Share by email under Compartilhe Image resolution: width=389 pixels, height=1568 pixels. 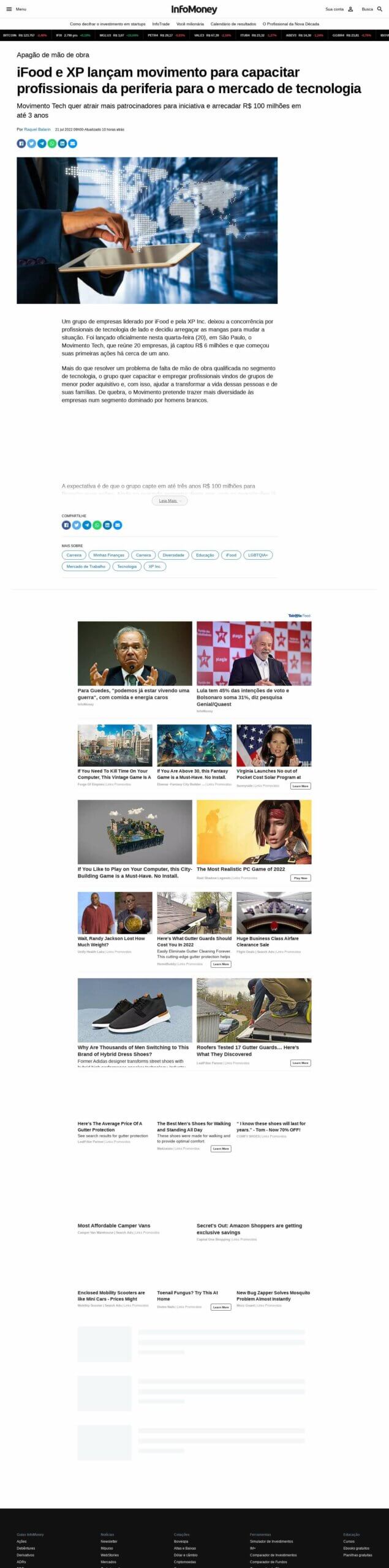tap(118, 525)
